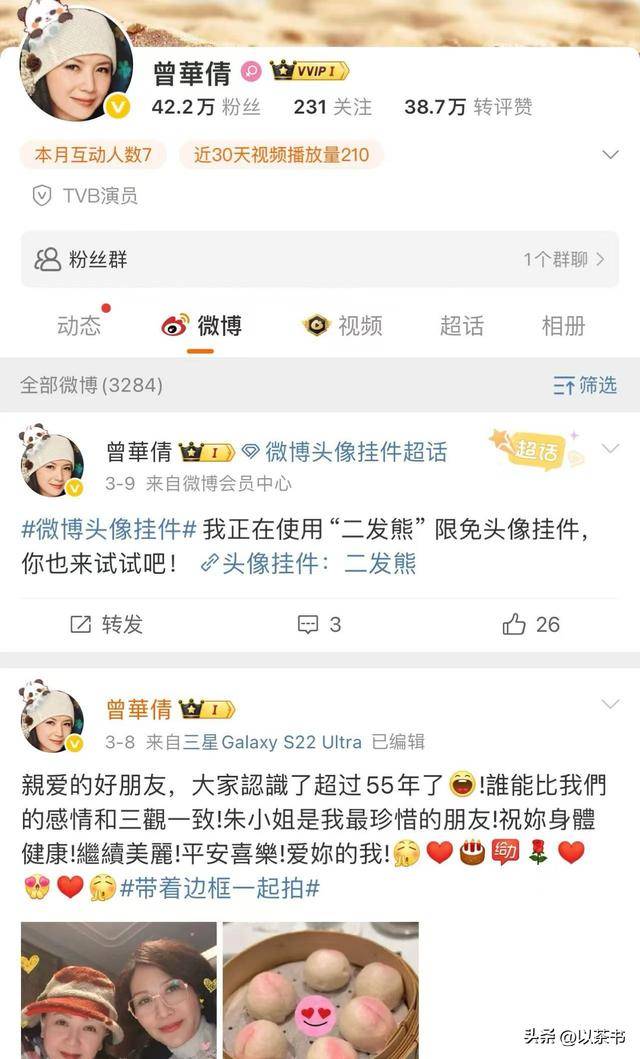View the selfie photo of two women
This screenshot has height=1059, width=640.
coord(118,988)
